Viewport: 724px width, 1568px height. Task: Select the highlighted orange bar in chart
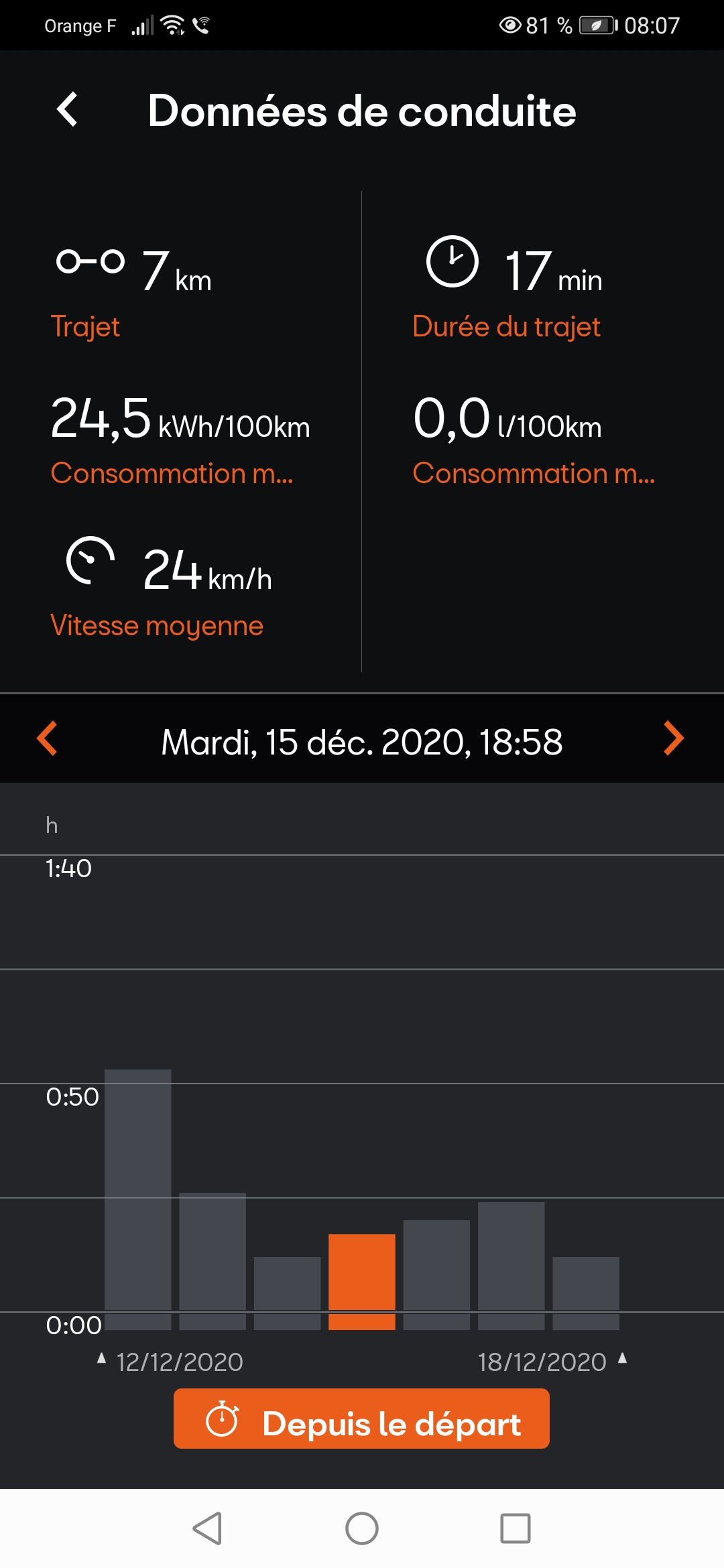pos(362,1281)
